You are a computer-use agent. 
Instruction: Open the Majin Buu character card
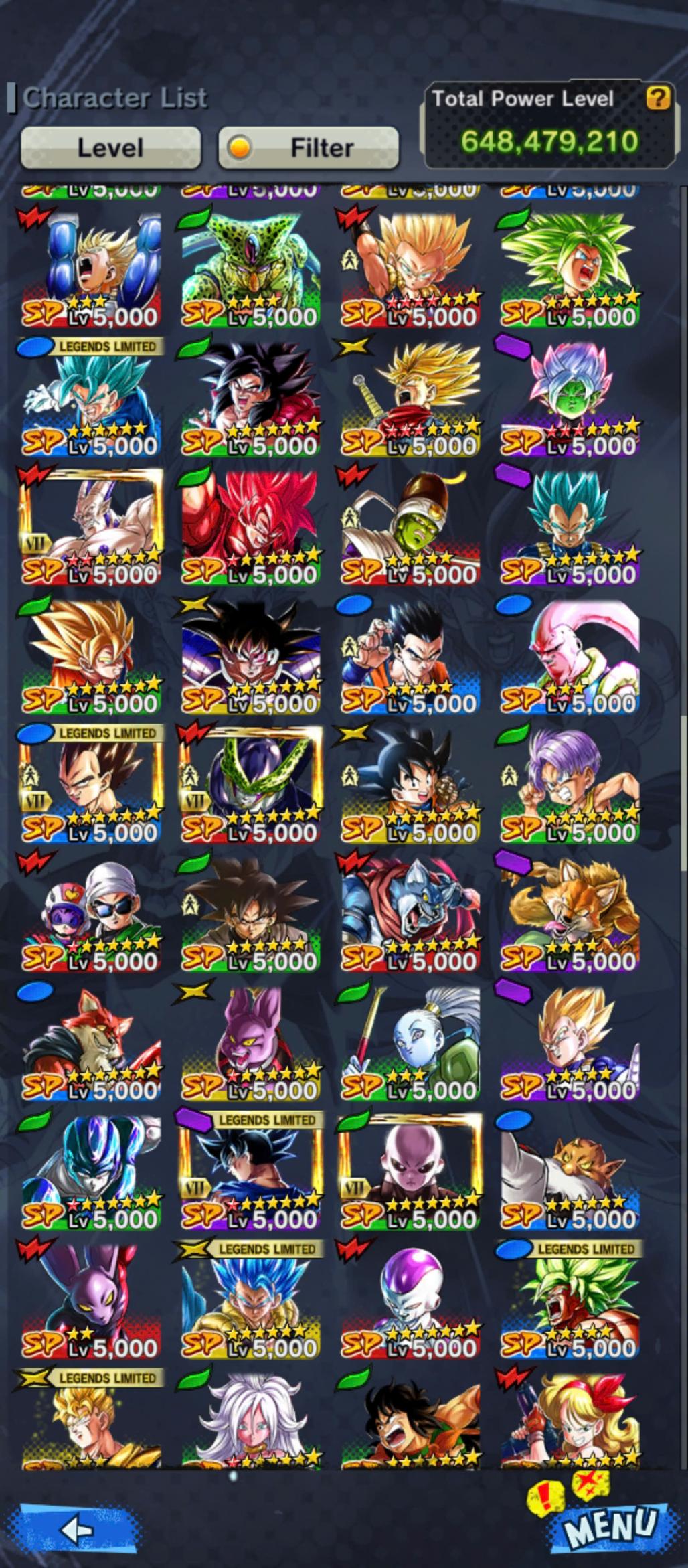coord(570,656)
